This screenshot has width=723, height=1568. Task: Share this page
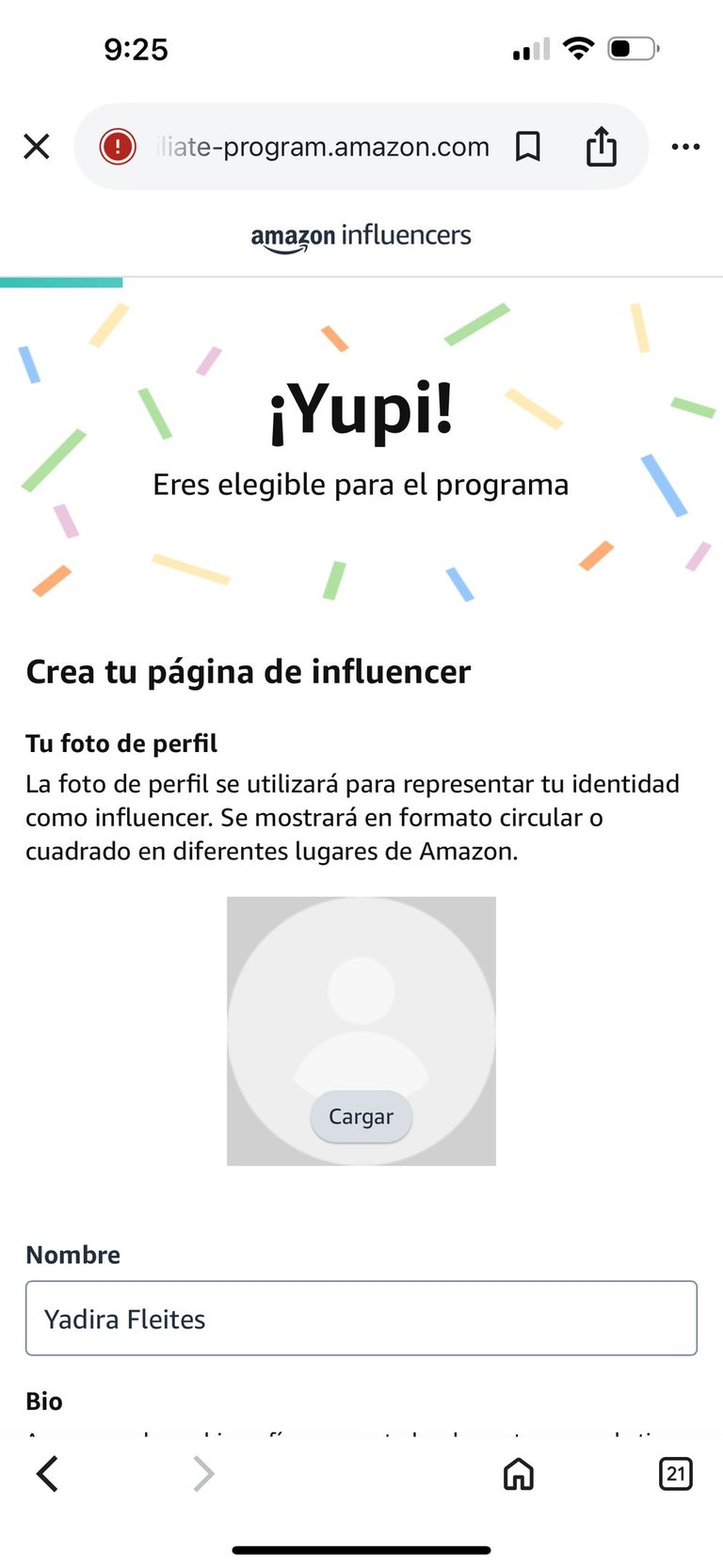(601, 147)
